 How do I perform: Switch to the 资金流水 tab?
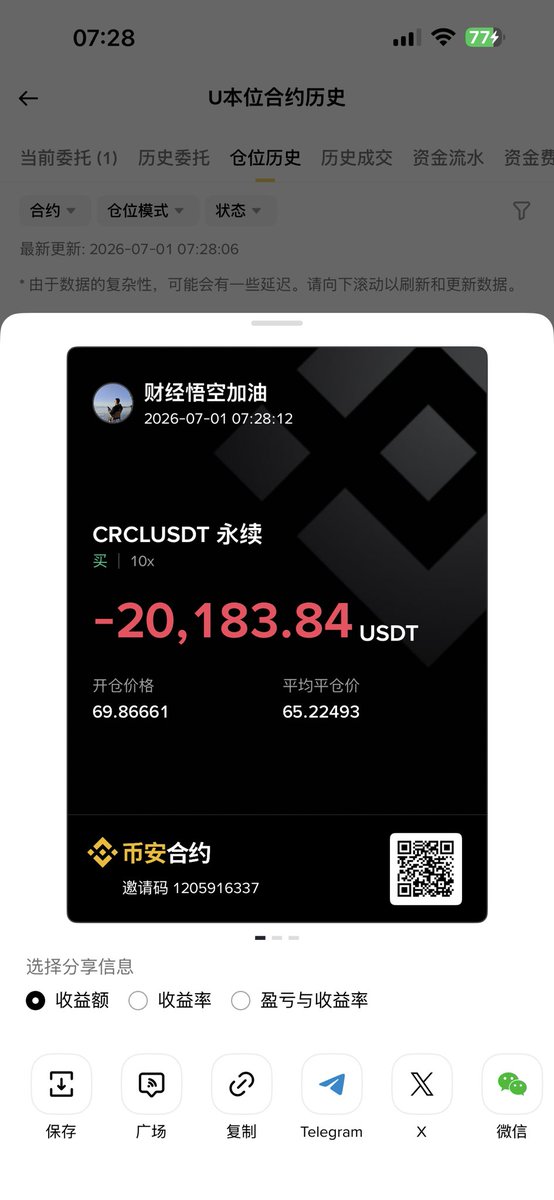click(448, 158)
